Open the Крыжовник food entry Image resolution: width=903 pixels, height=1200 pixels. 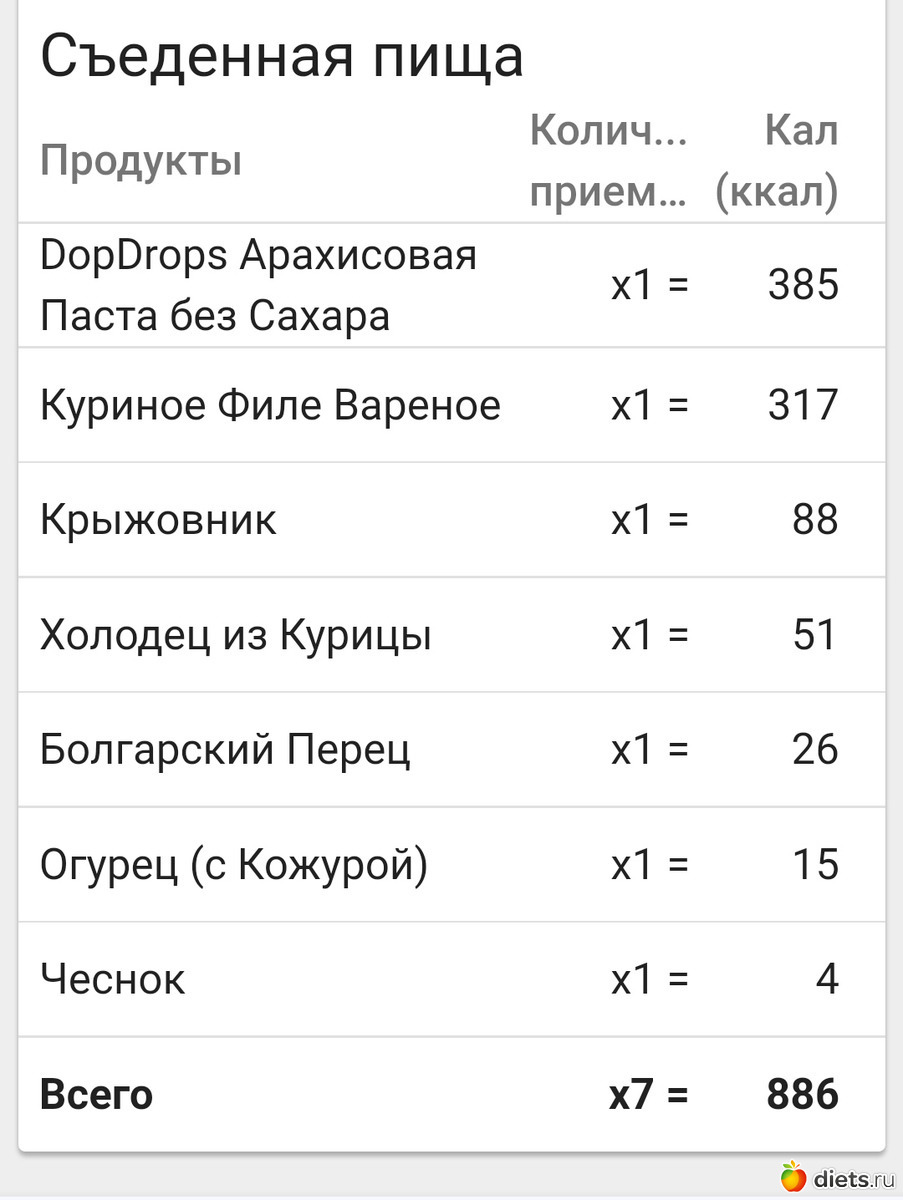click(x=158, y=521)
